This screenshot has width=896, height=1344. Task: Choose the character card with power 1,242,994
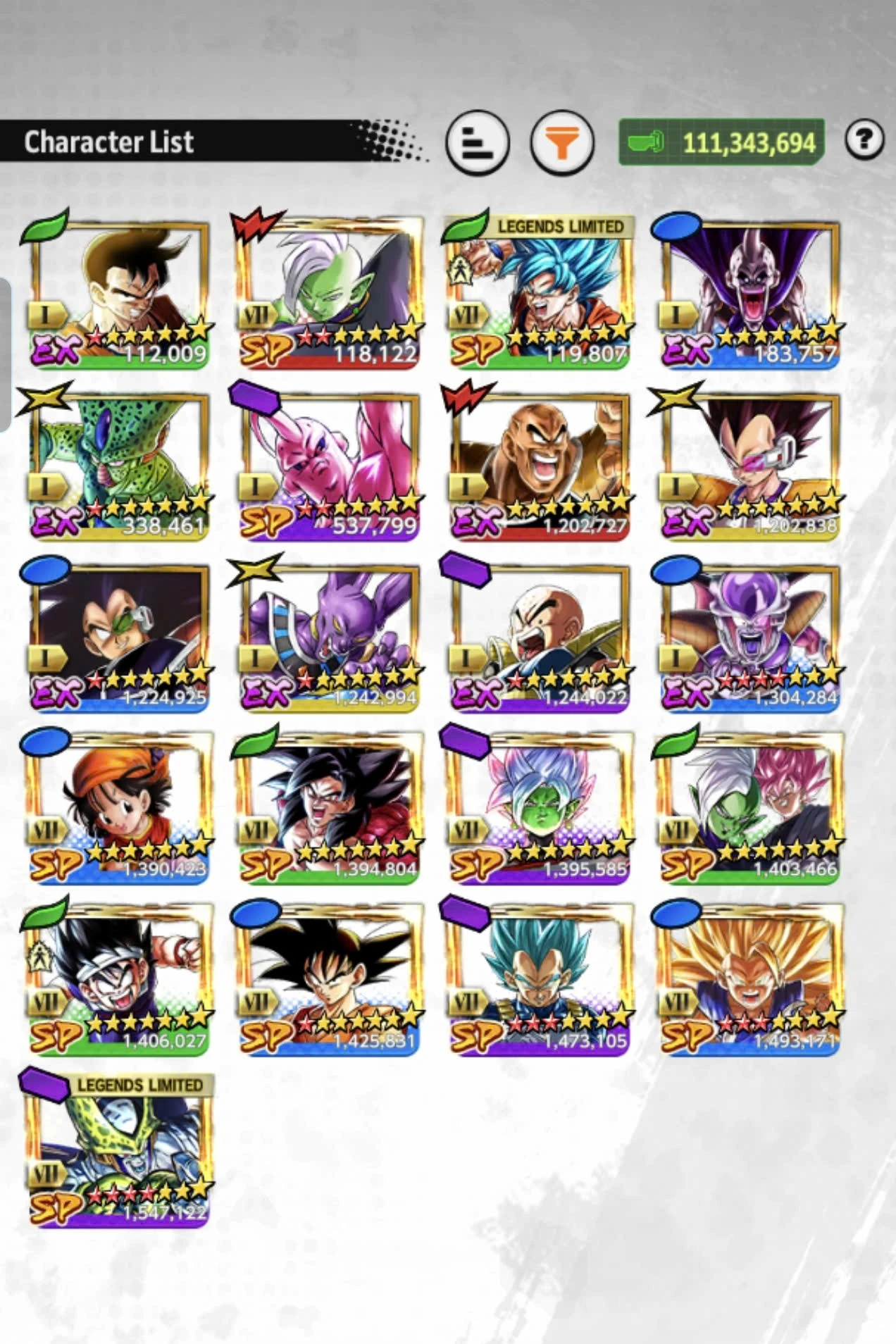pyautogui.click(x=329, y=637)
